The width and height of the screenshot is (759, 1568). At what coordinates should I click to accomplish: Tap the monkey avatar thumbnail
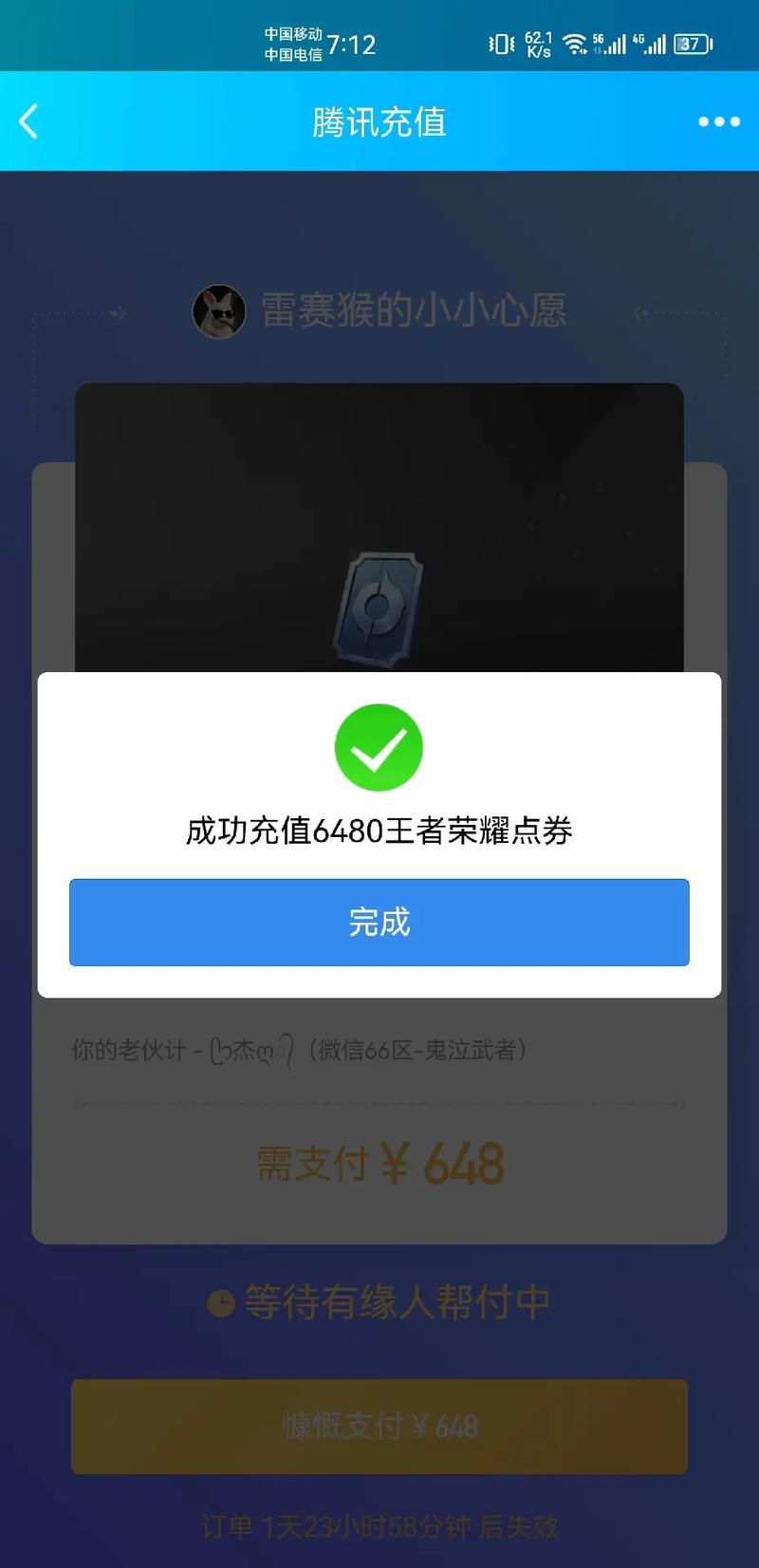(x=219, y=313)
